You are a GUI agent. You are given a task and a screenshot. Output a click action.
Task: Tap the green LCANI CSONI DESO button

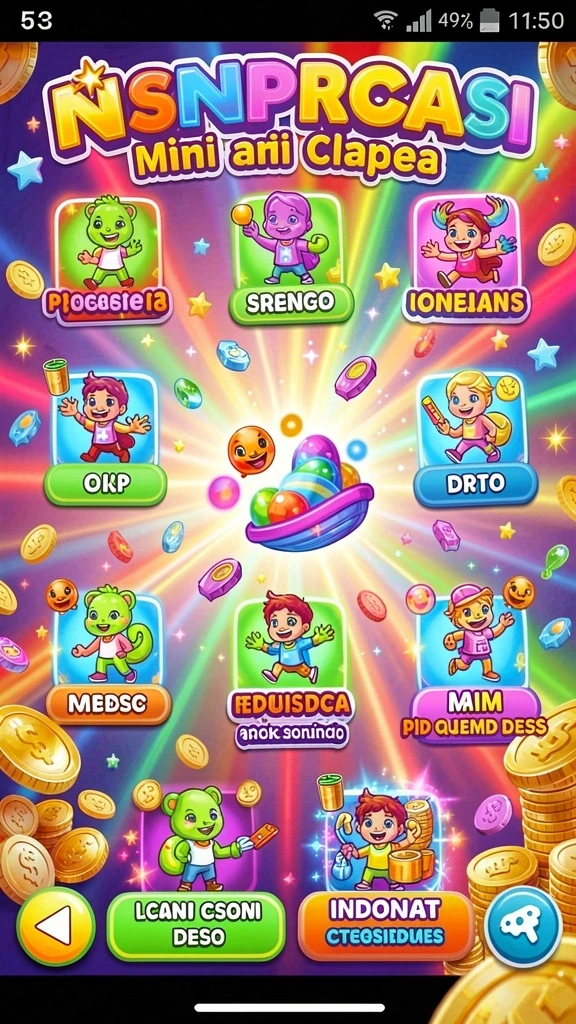(x=196, y=926)
